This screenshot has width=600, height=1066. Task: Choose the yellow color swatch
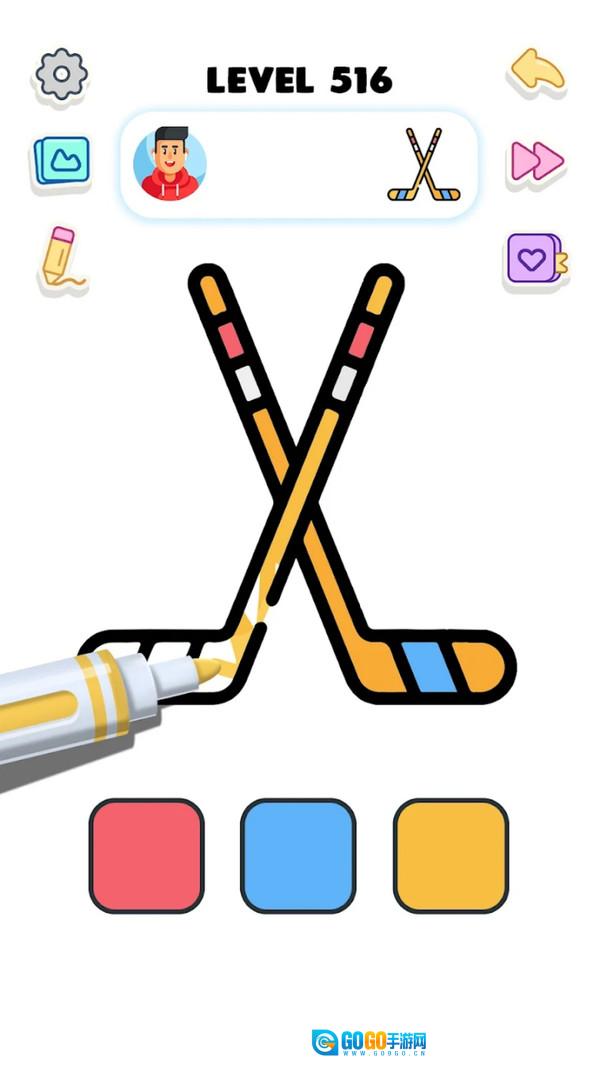tap(451, 855)
